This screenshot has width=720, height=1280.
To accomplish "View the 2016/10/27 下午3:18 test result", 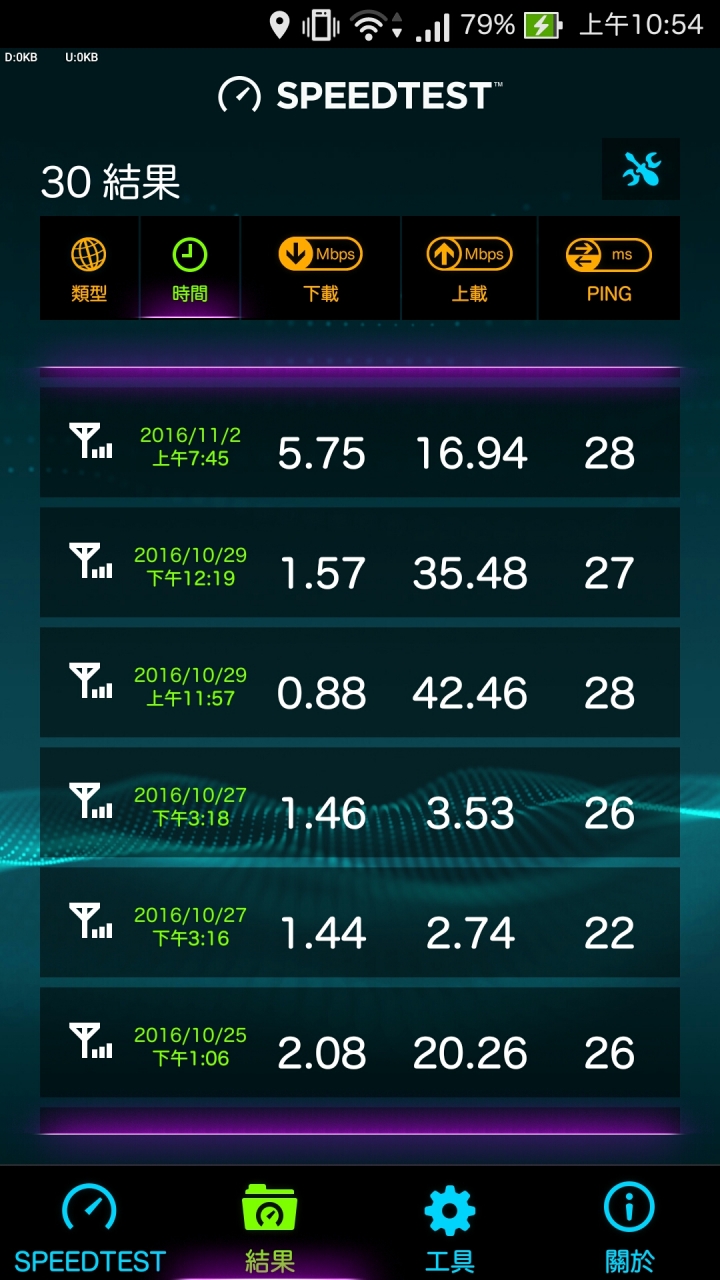I will click(x=360, y=803).
